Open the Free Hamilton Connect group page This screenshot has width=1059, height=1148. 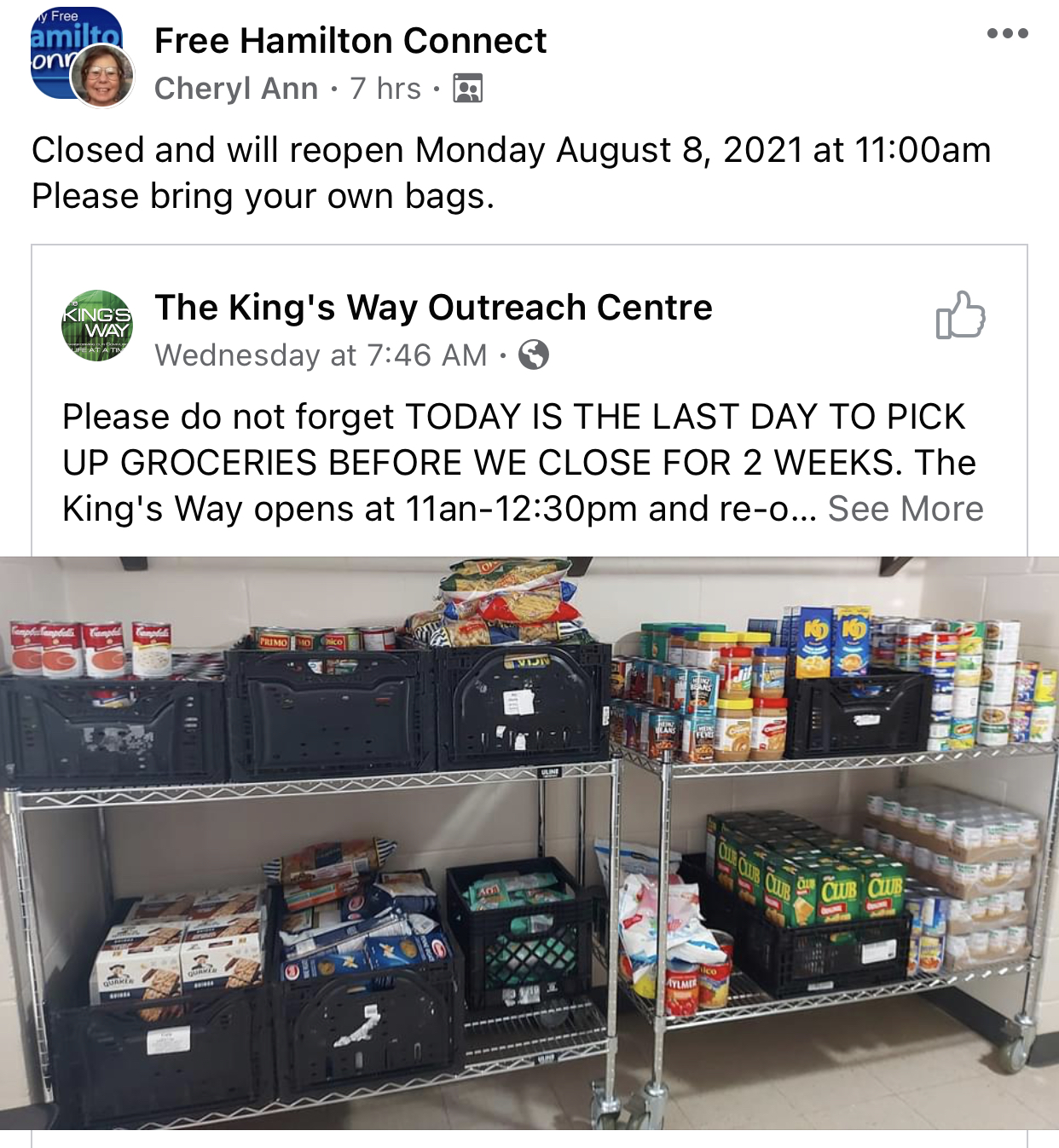(350, 41)
